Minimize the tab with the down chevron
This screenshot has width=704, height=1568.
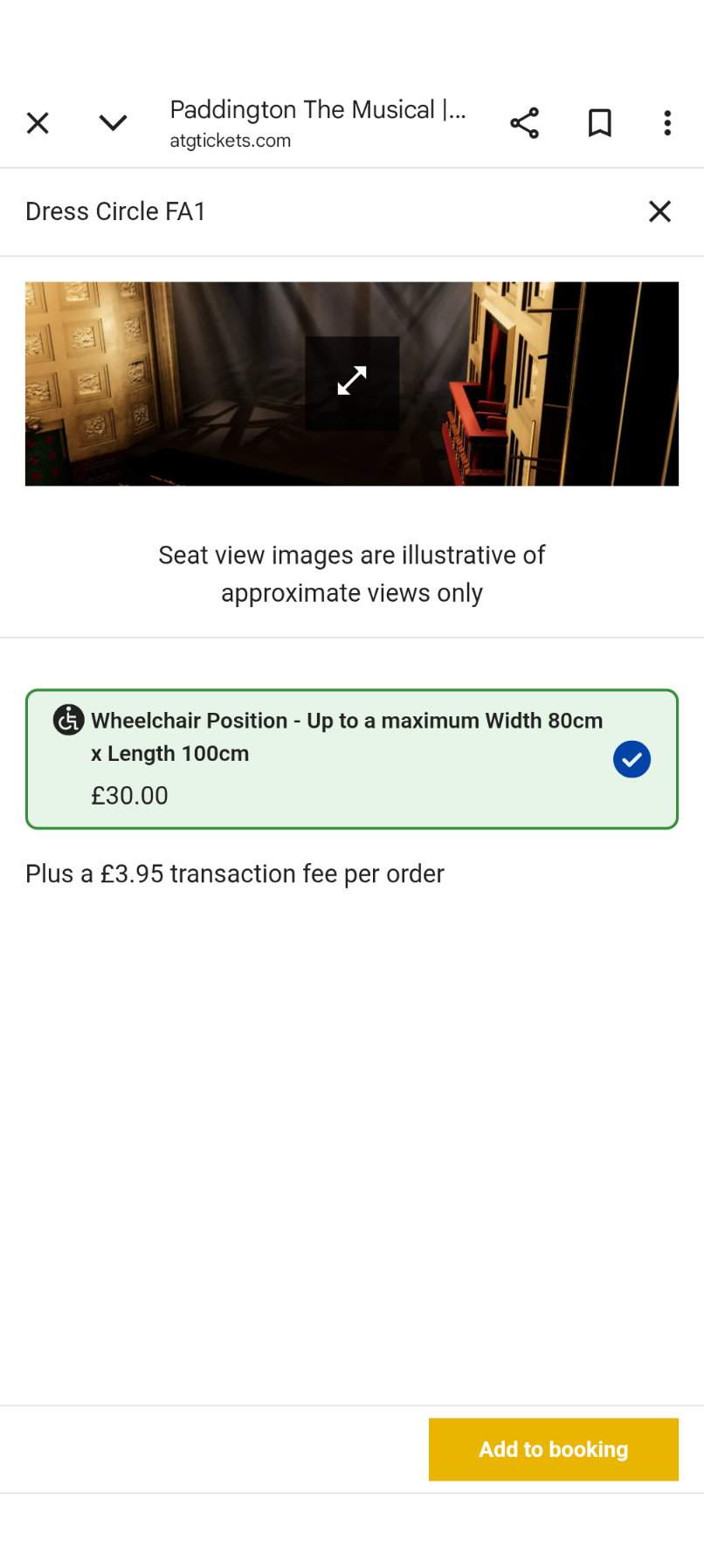coord(113,123)
